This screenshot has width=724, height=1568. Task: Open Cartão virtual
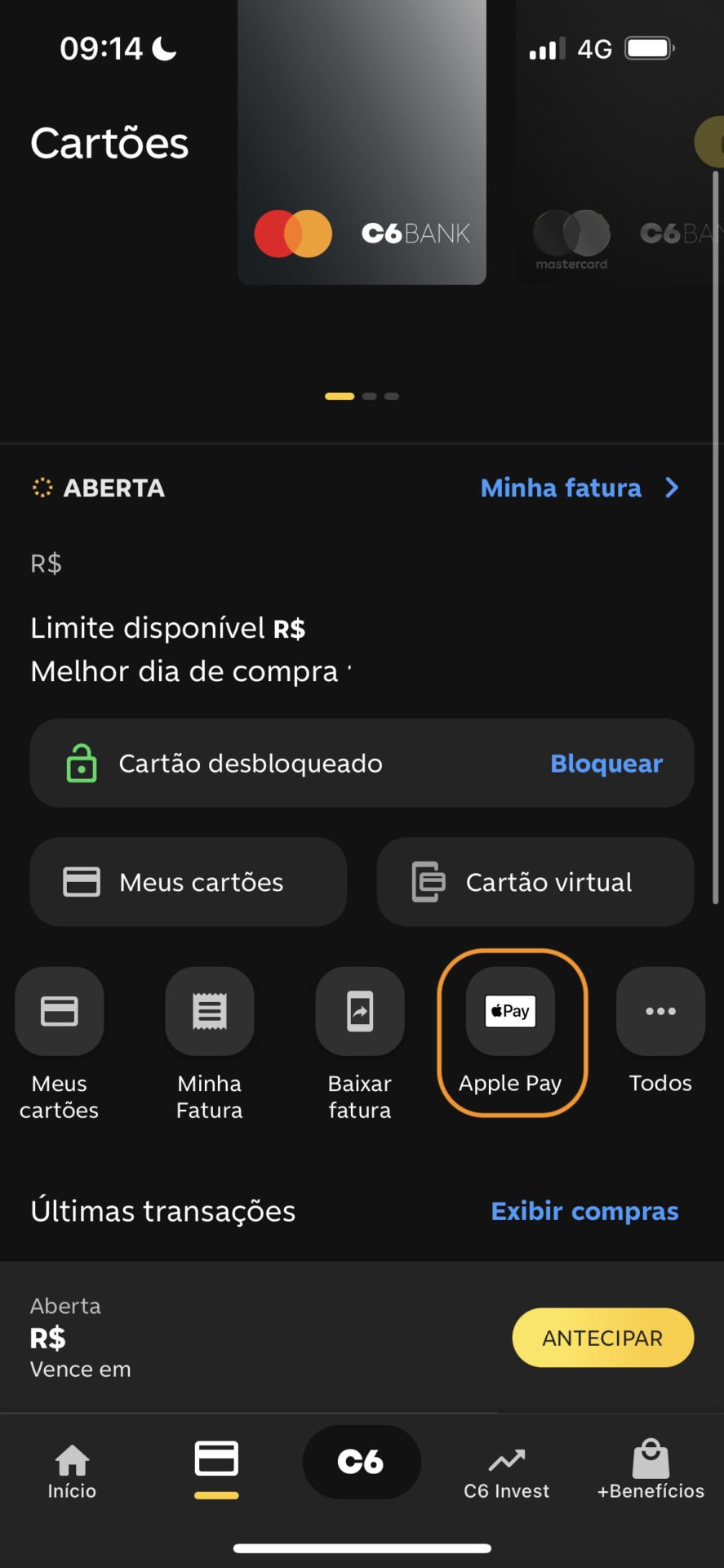point(535,882)
